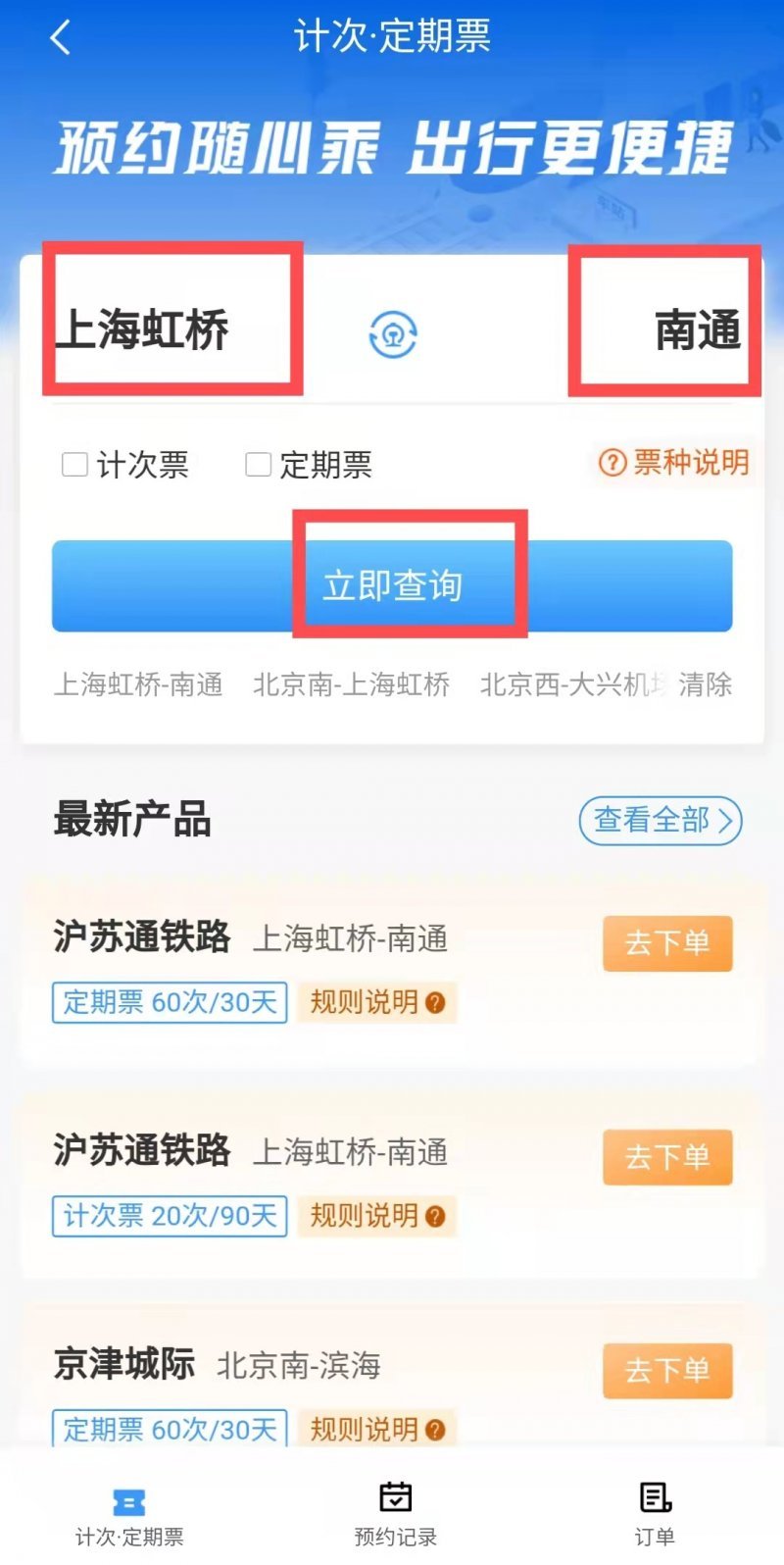Image resolution: width=784 pixels, height=1565 pixels.
Task: Change arrival station 南通
Action: (x=697, y=329)
